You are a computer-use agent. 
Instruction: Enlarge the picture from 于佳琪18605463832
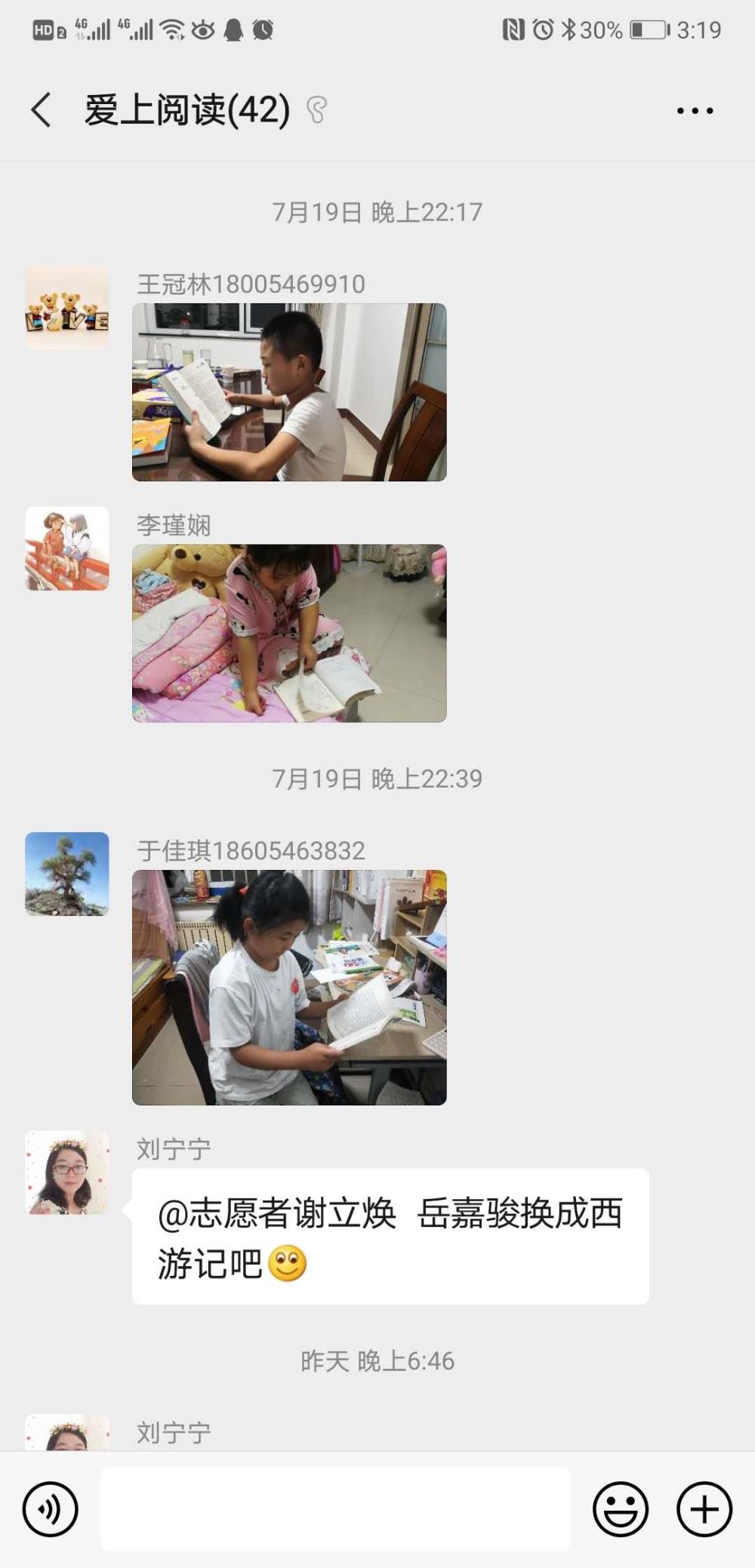click(289, 988)
